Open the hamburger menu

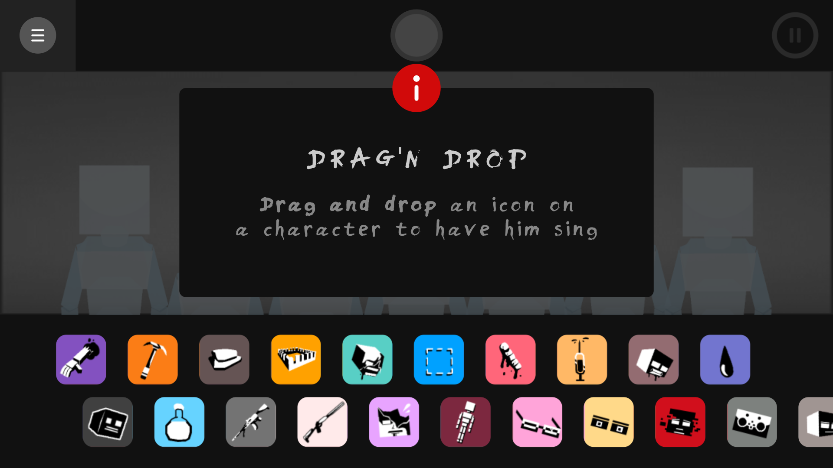[38, 36]
